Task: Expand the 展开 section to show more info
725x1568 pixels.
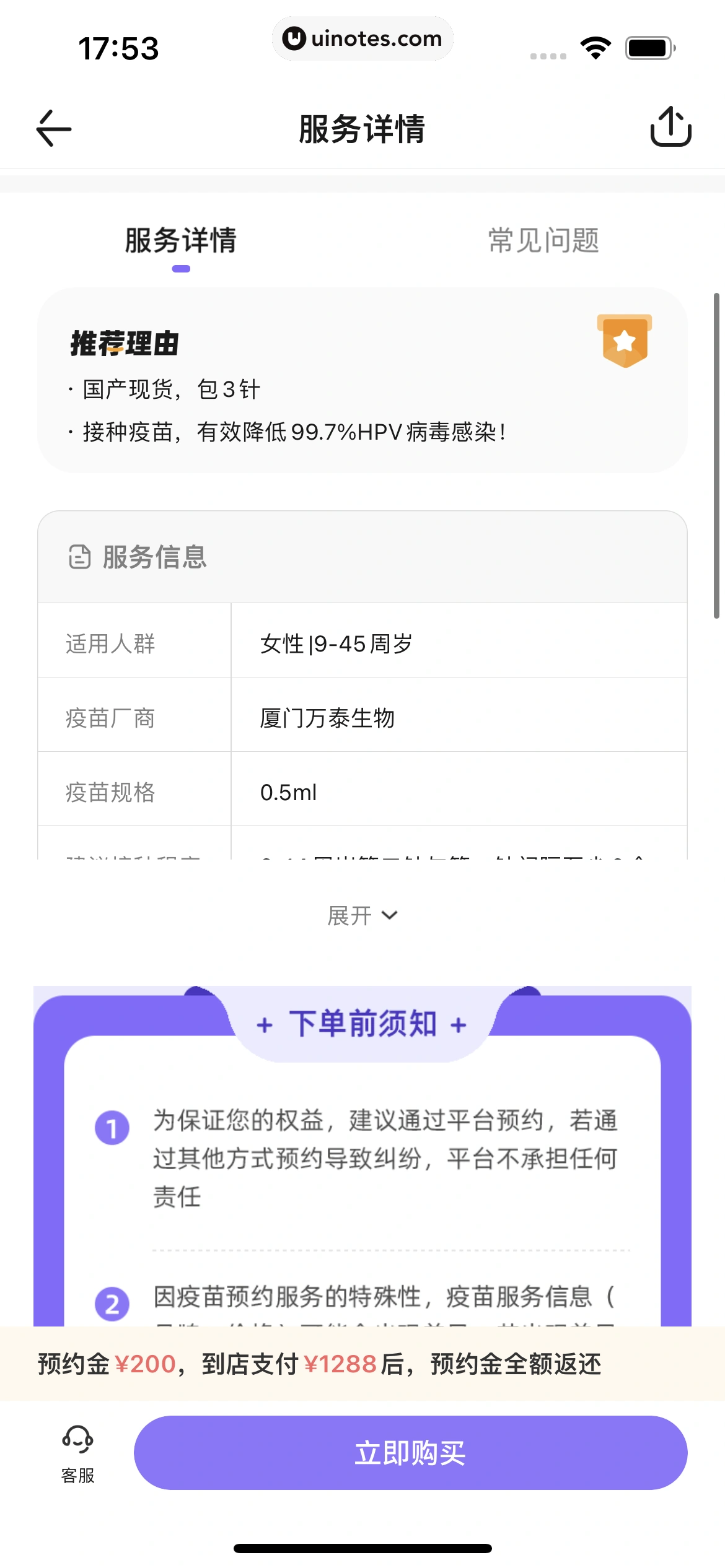Action: (x=362, y=915)
